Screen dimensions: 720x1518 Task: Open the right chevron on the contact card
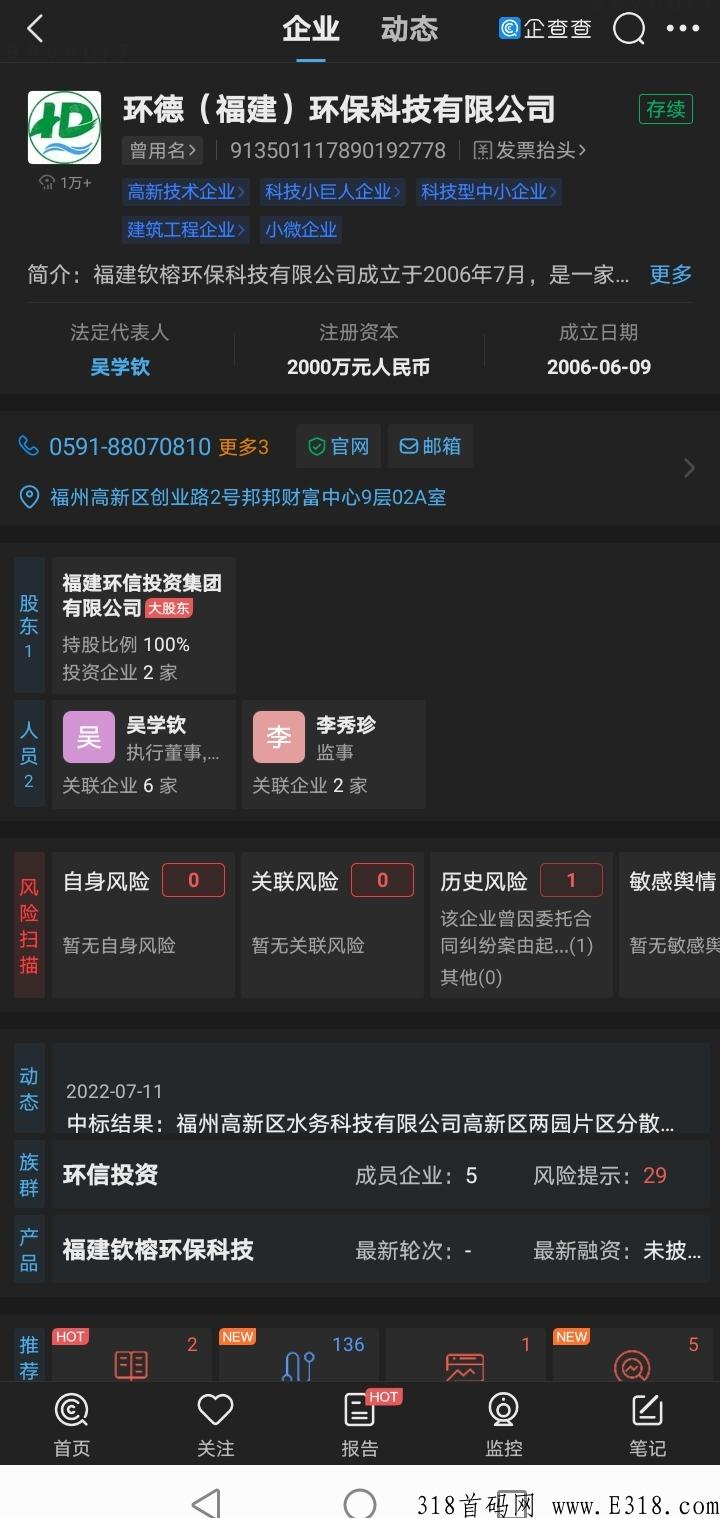coord(688,467)
